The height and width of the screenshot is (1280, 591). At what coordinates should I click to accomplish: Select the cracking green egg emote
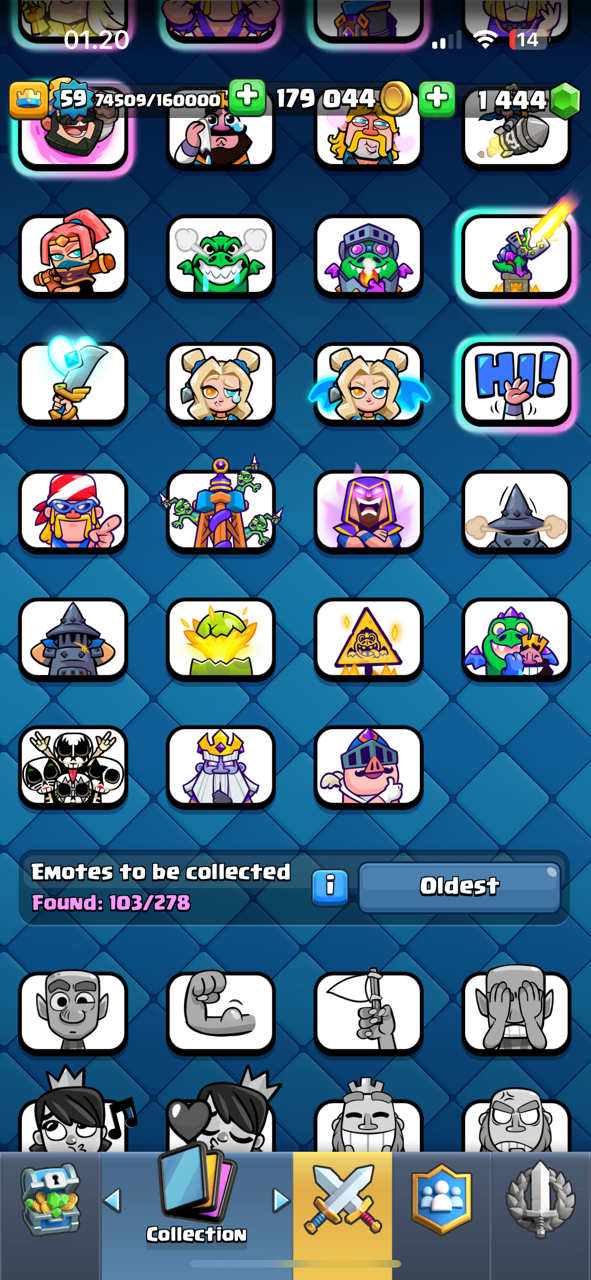tap(221, 639)
